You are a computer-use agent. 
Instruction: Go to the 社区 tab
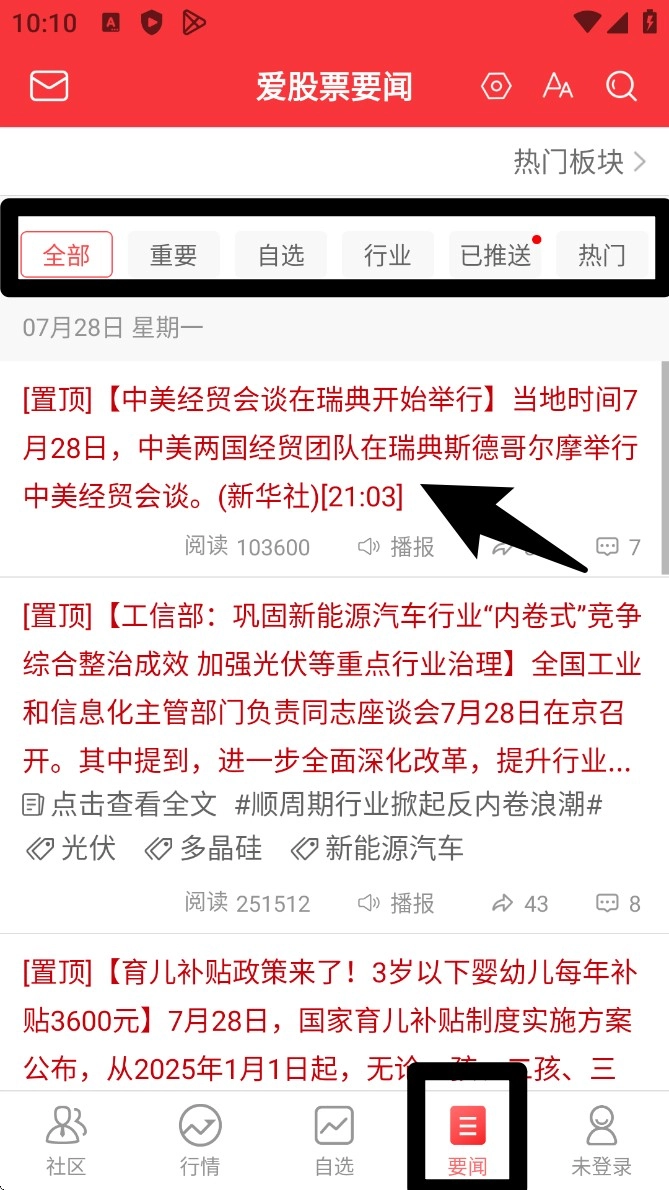(x=66, y=1140)
